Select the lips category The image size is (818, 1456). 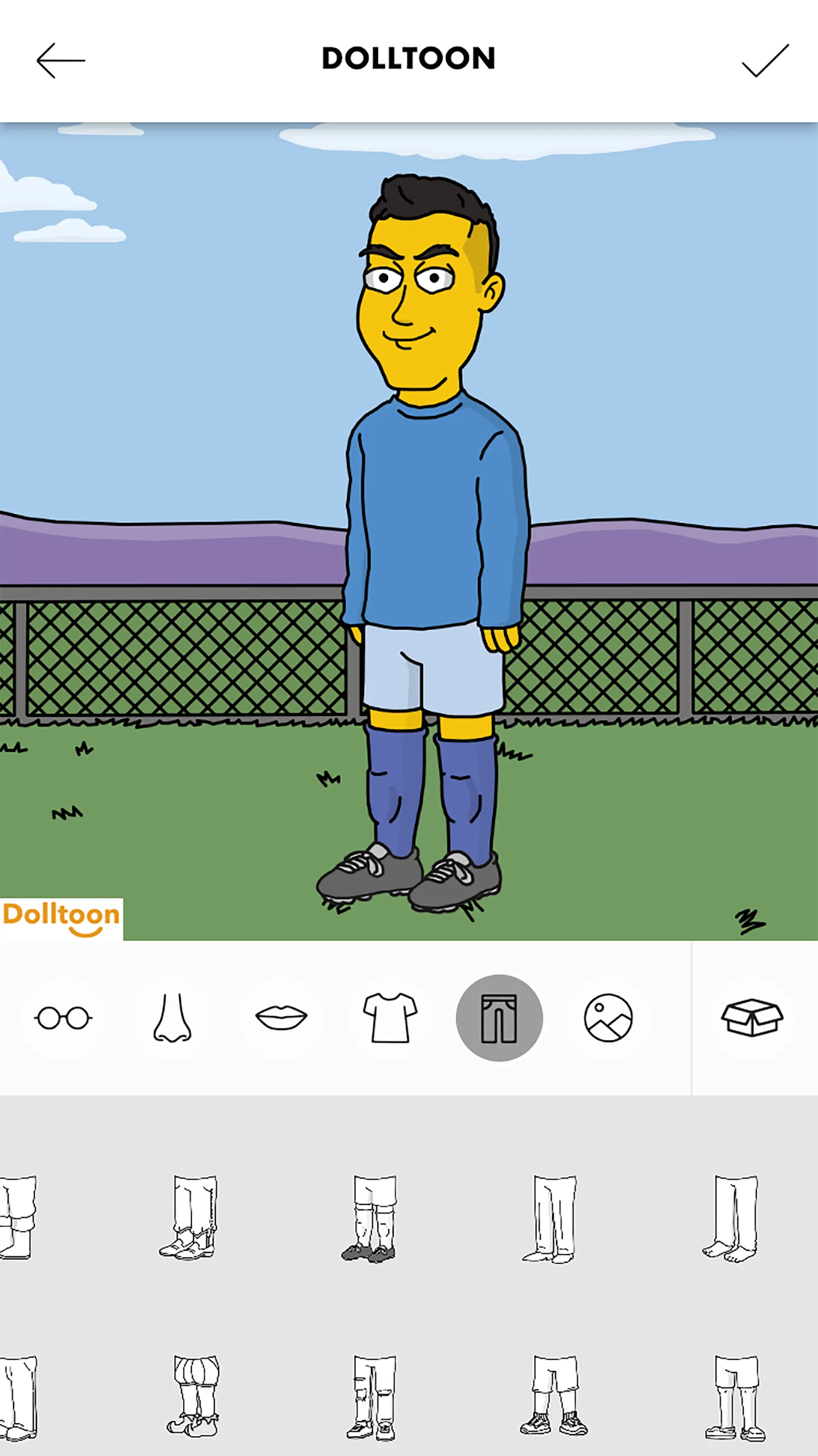(281, 1017)
